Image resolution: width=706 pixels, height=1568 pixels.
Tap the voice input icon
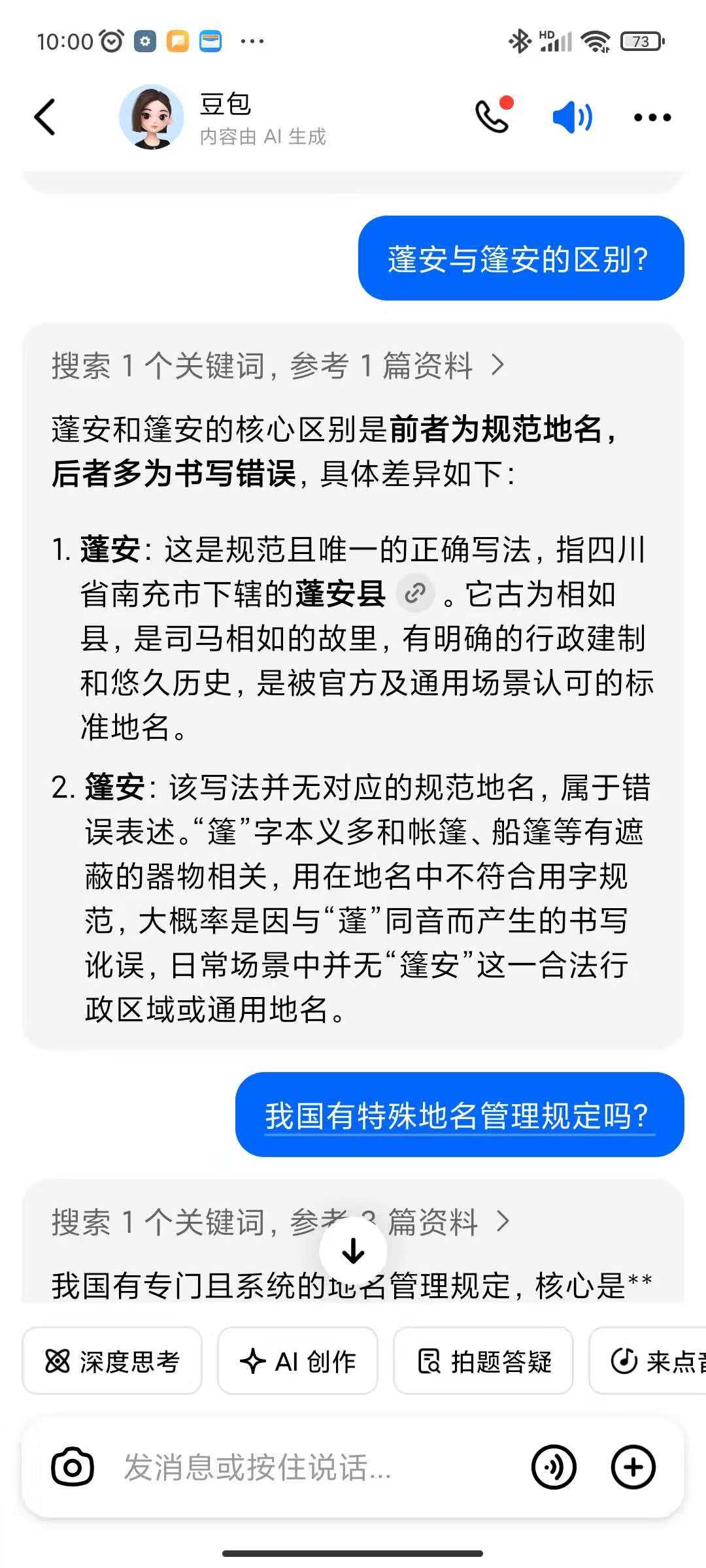tap(554, 1467)
